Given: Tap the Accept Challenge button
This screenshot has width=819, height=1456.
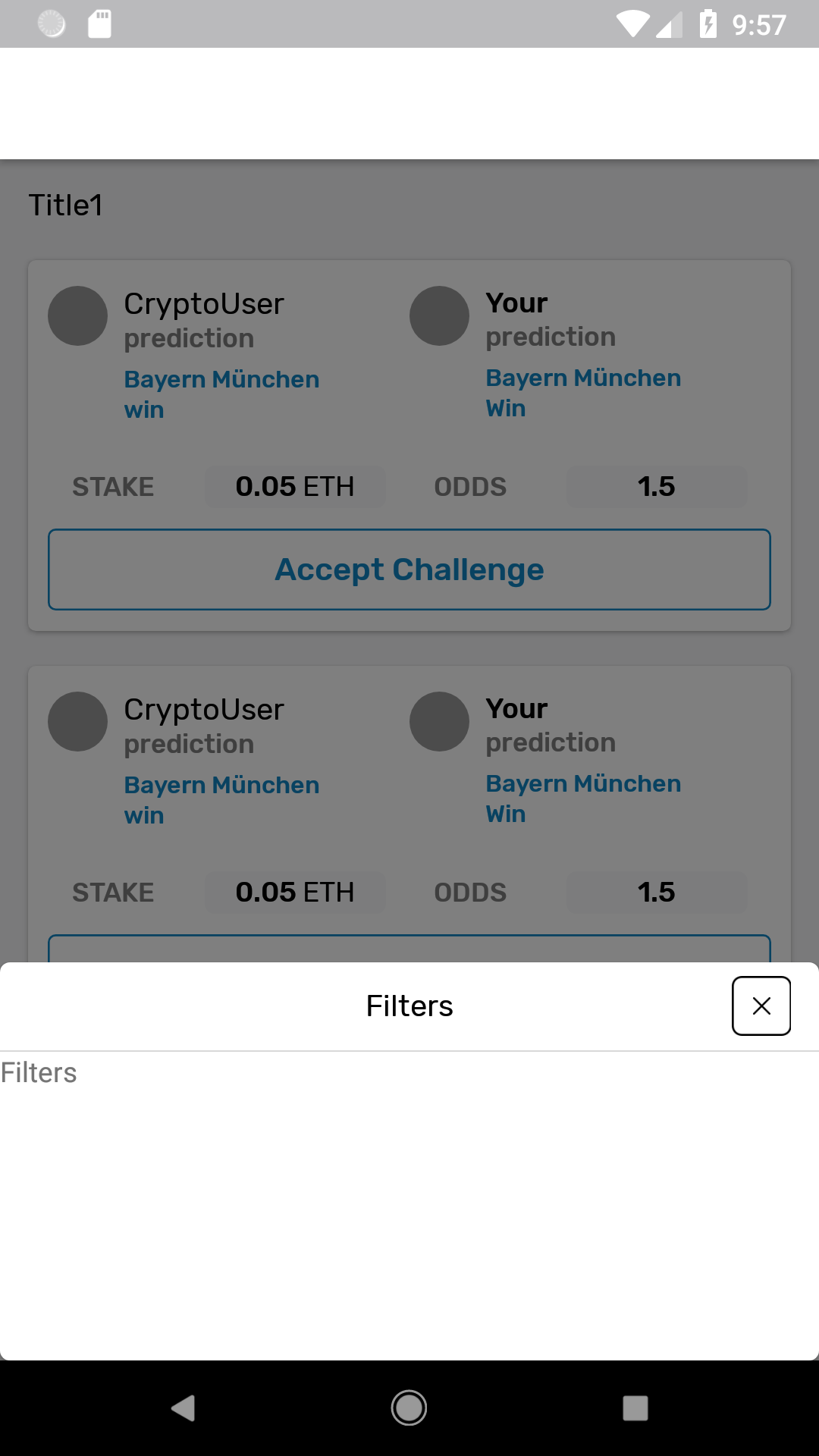Looking at the screenshot, I should pyautogui.click(x=409, y=570).
